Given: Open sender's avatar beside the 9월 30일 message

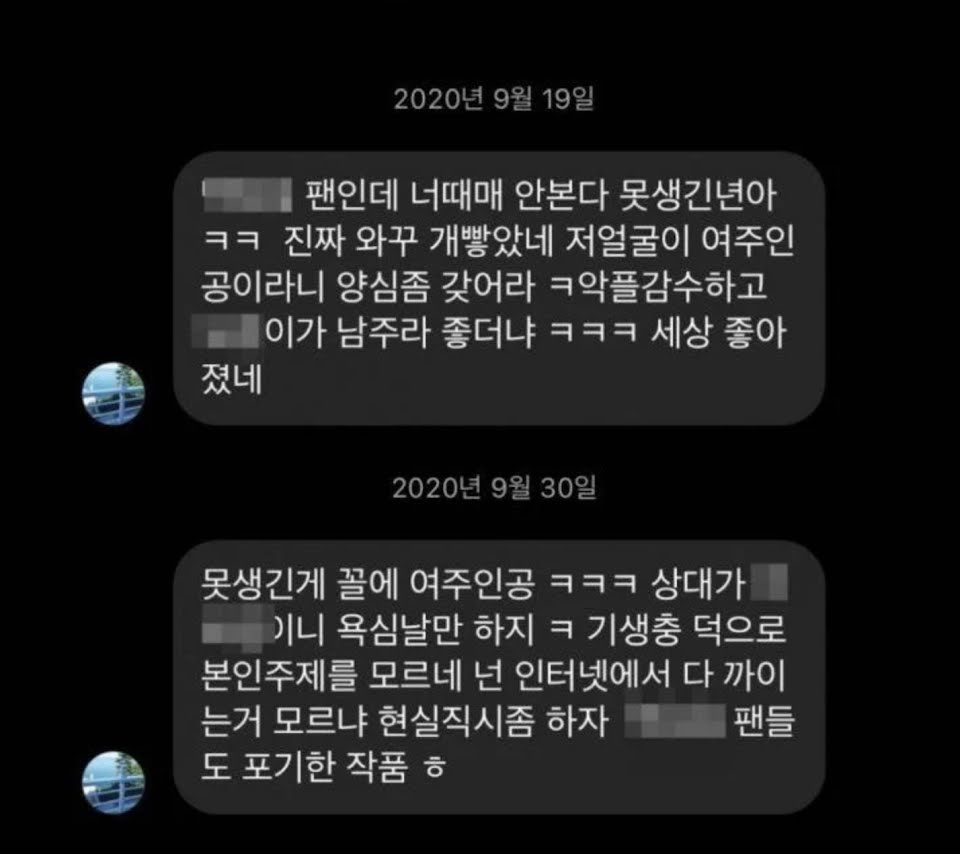Looking at the screenshot, I should click(113, 783).
